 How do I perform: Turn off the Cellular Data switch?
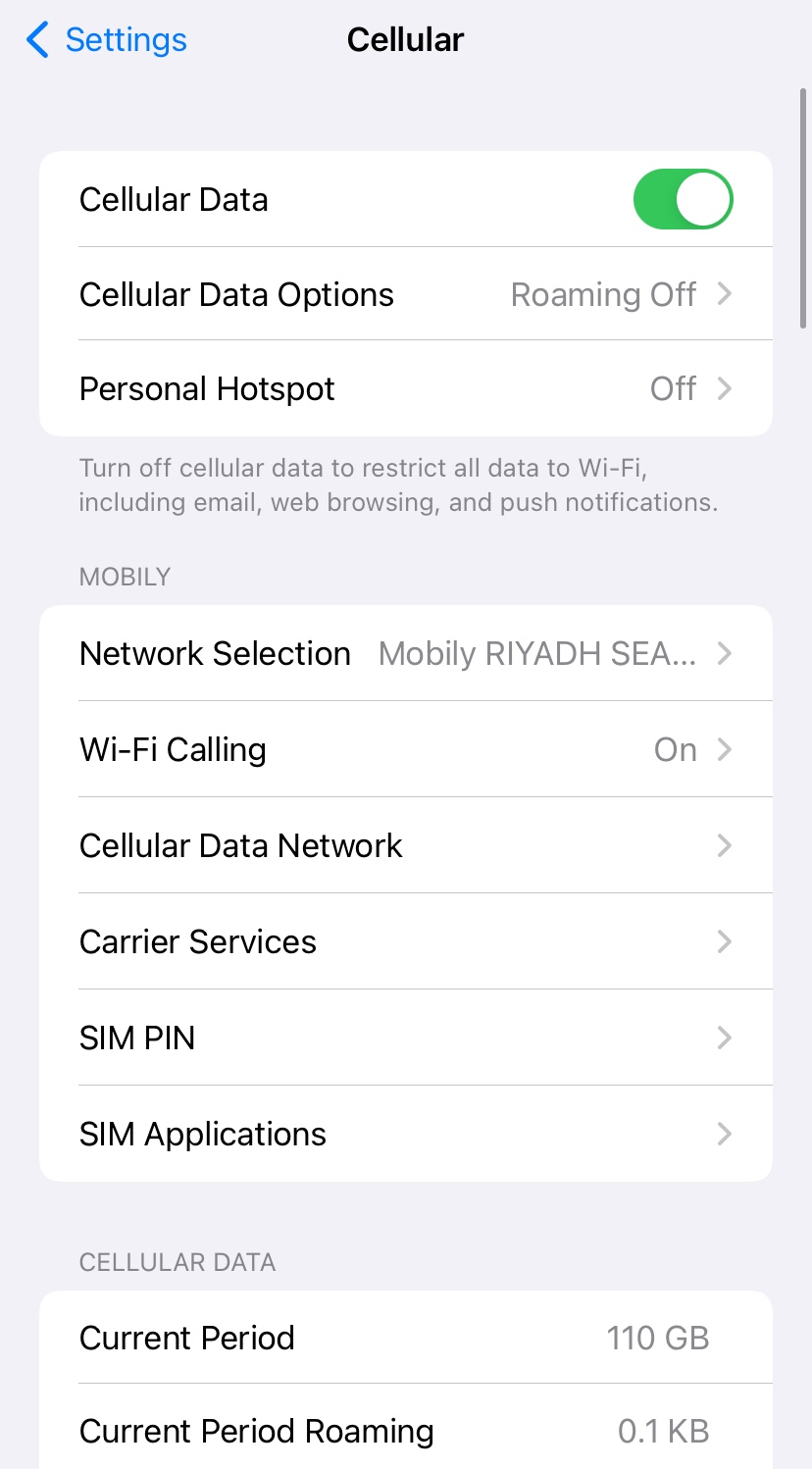683,199
